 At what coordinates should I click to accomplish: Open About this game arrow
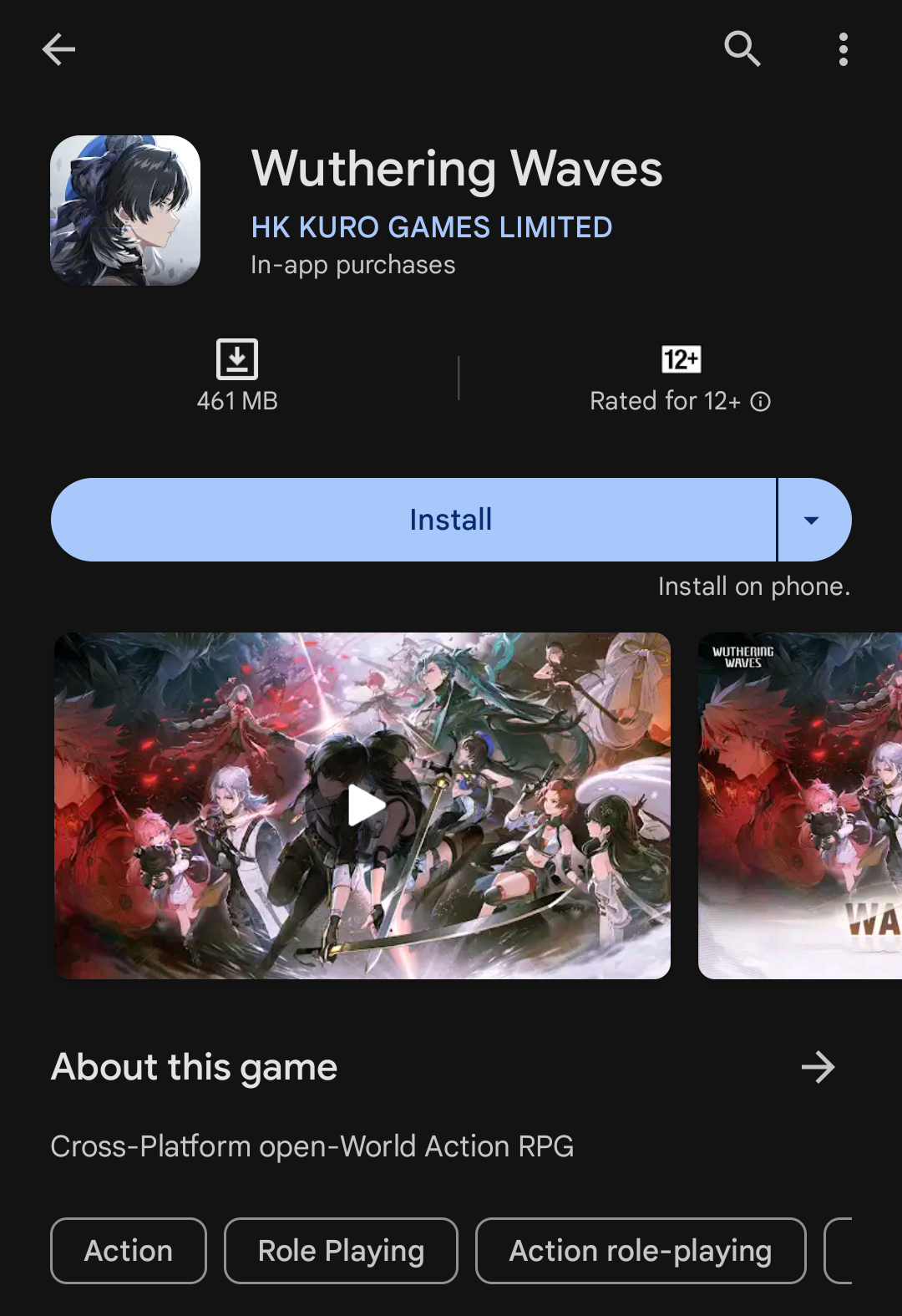818,1067
